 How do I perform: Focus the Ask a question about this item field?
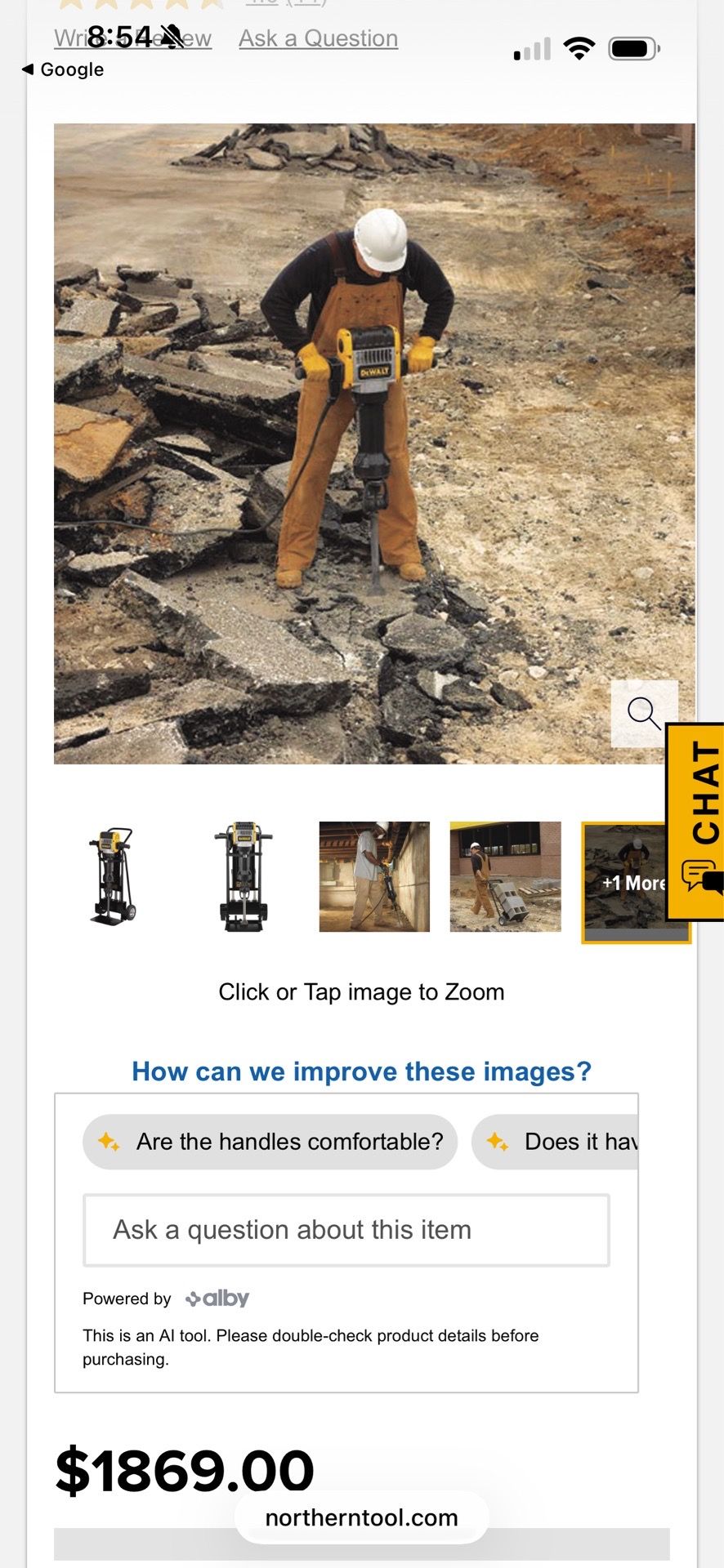pyautogui.click(x=346, y=1230)
